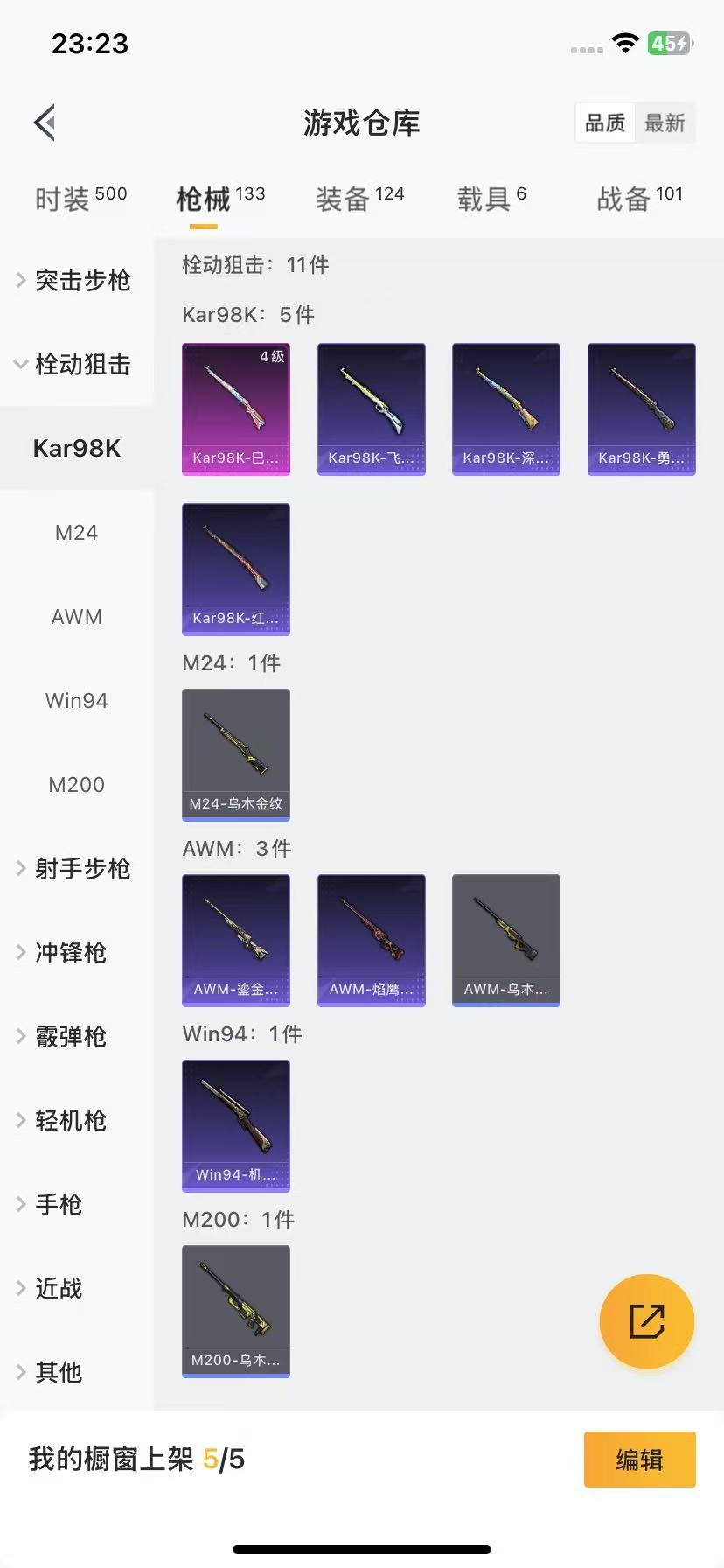Open the 装备 tab

pyautogui.click(x=359, y=199)
